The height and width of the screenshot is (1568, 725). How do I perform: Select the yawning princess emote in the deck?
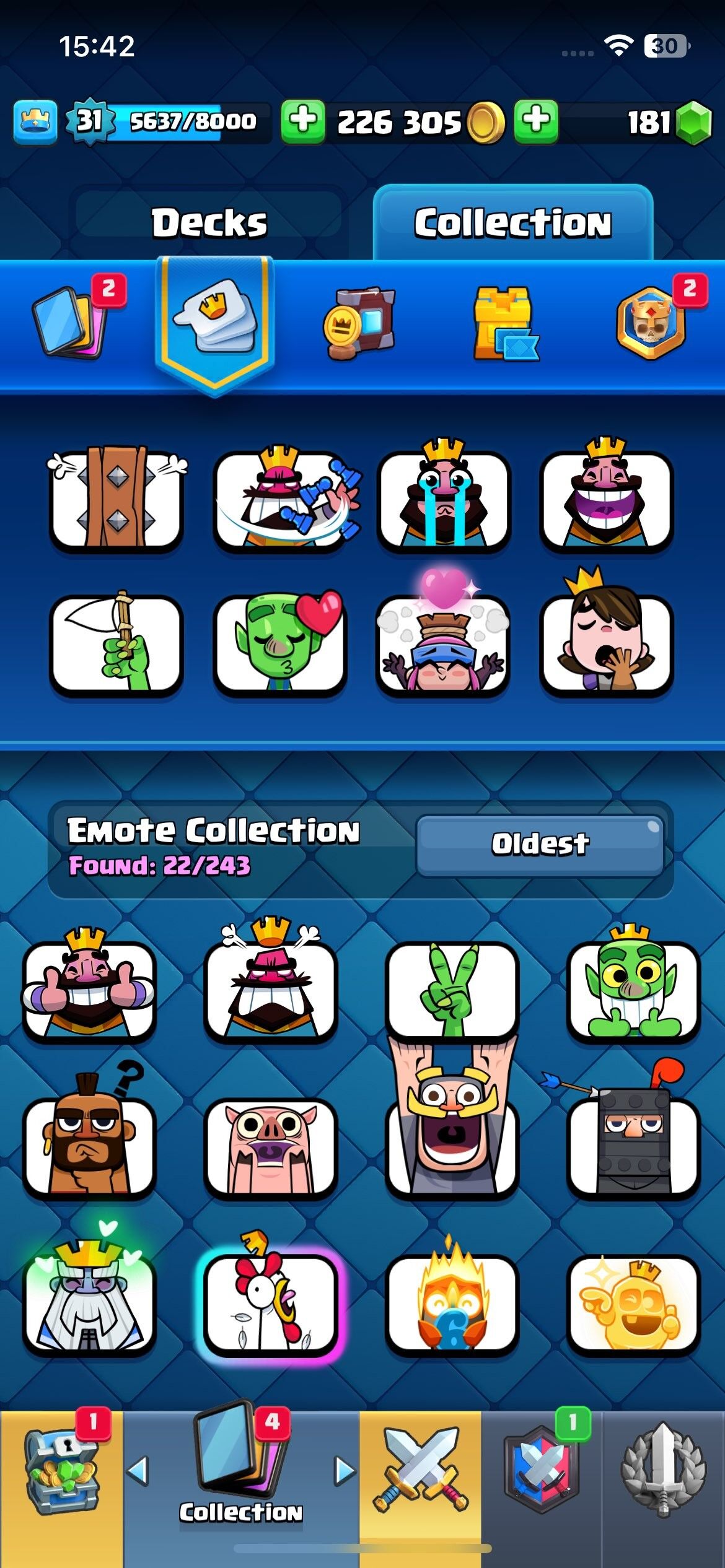[x=606, y=644]
